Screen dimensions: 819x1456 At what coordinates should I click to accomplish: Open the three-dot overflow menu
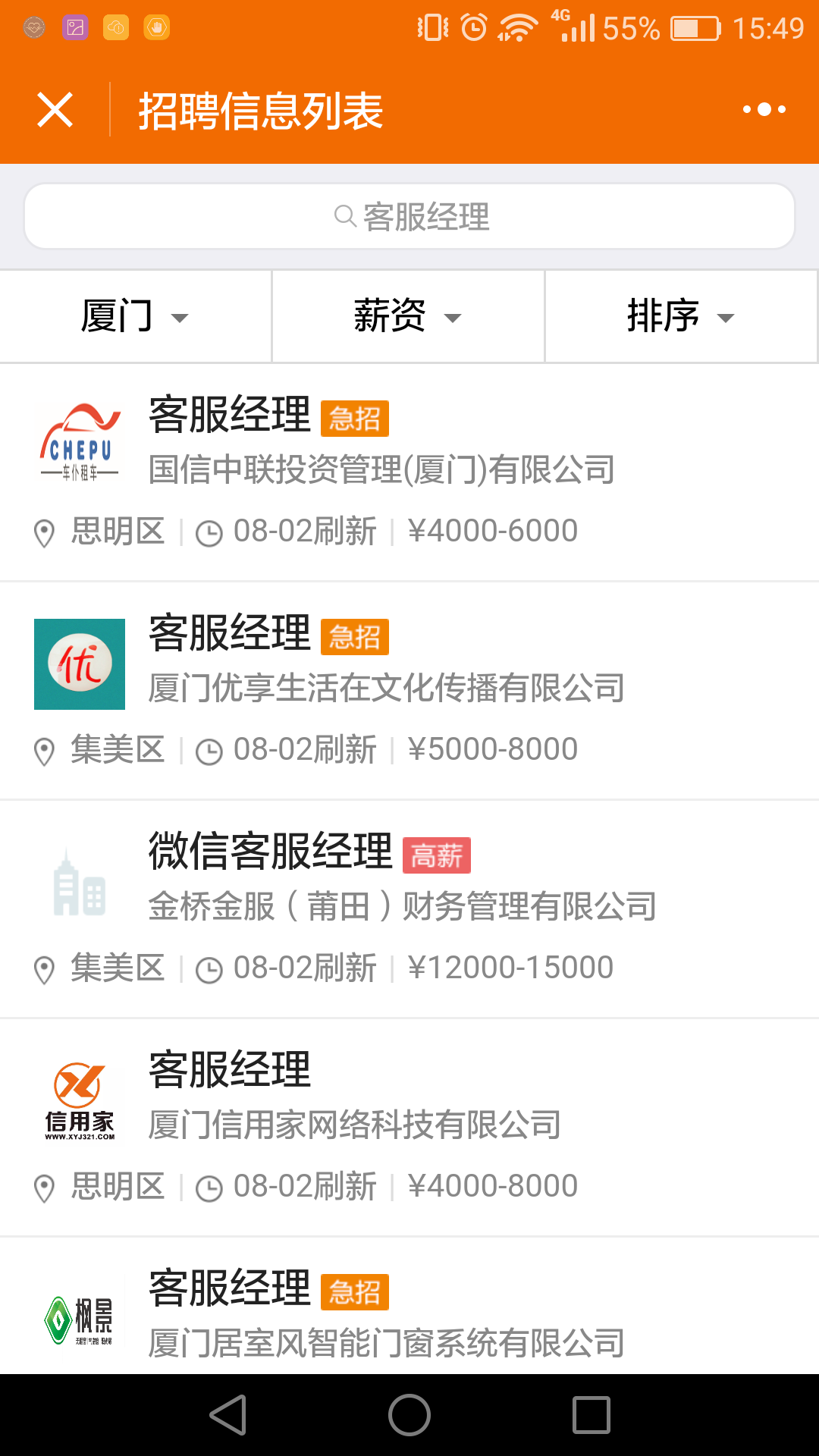(764, 110)
